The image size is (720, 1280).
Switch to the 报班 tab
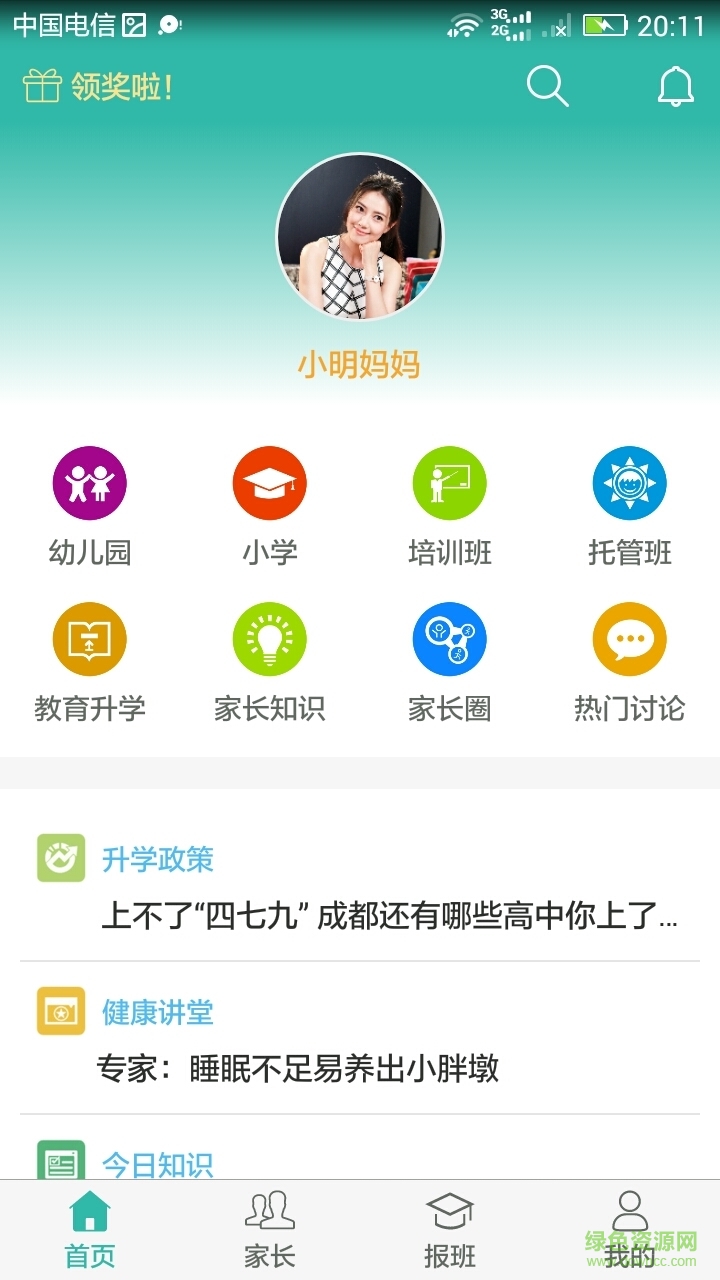pyautogui.click(x=449, y=1228)
